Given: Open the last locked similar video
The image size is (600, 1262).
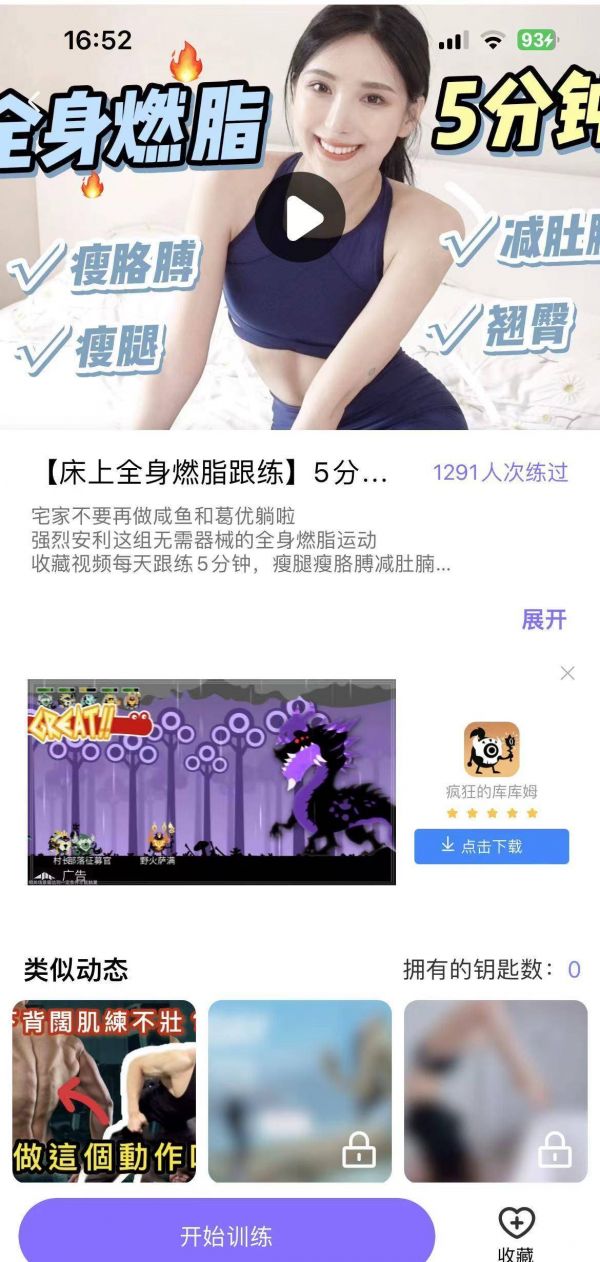Looking at the screenshot, I should (x=496, y=1091).
